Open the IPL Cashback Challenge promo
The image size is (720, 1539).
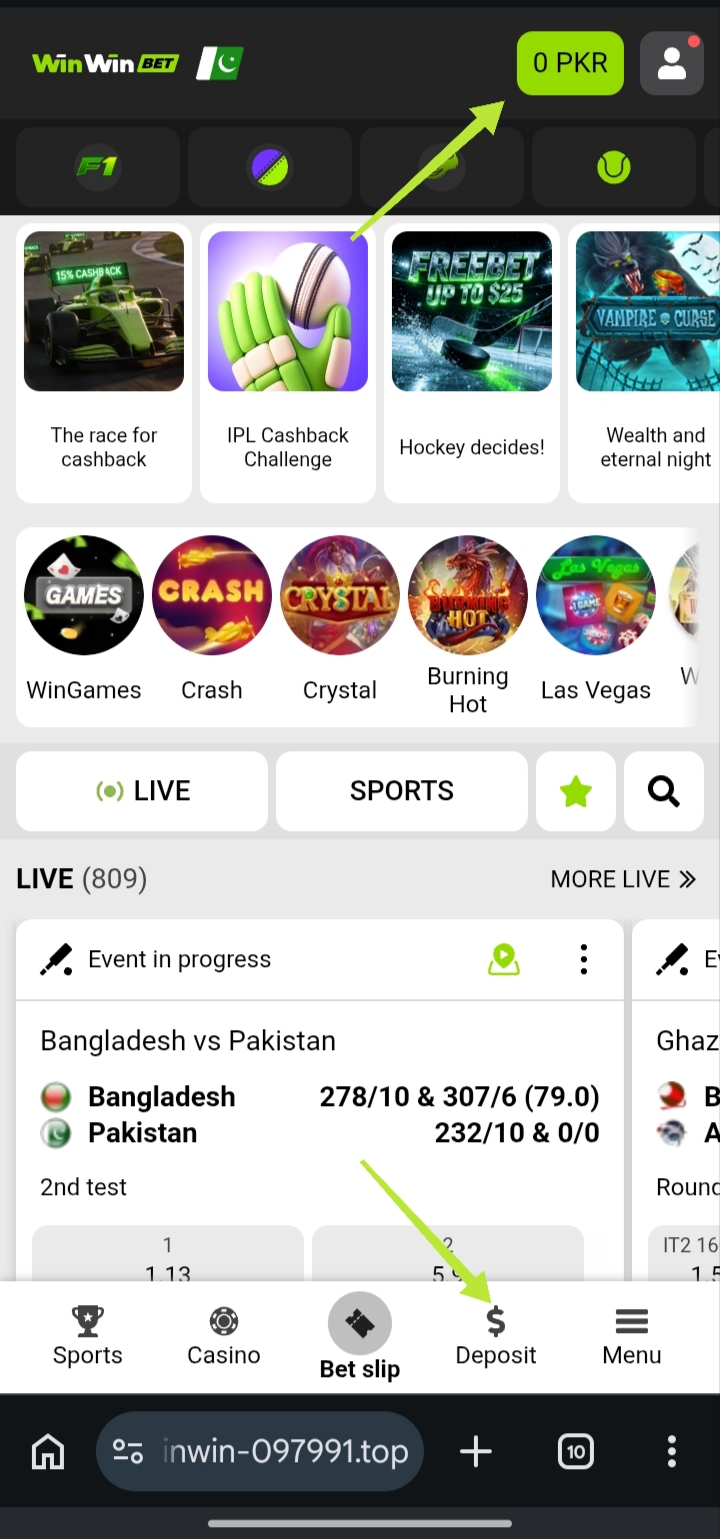coord(288,363)
